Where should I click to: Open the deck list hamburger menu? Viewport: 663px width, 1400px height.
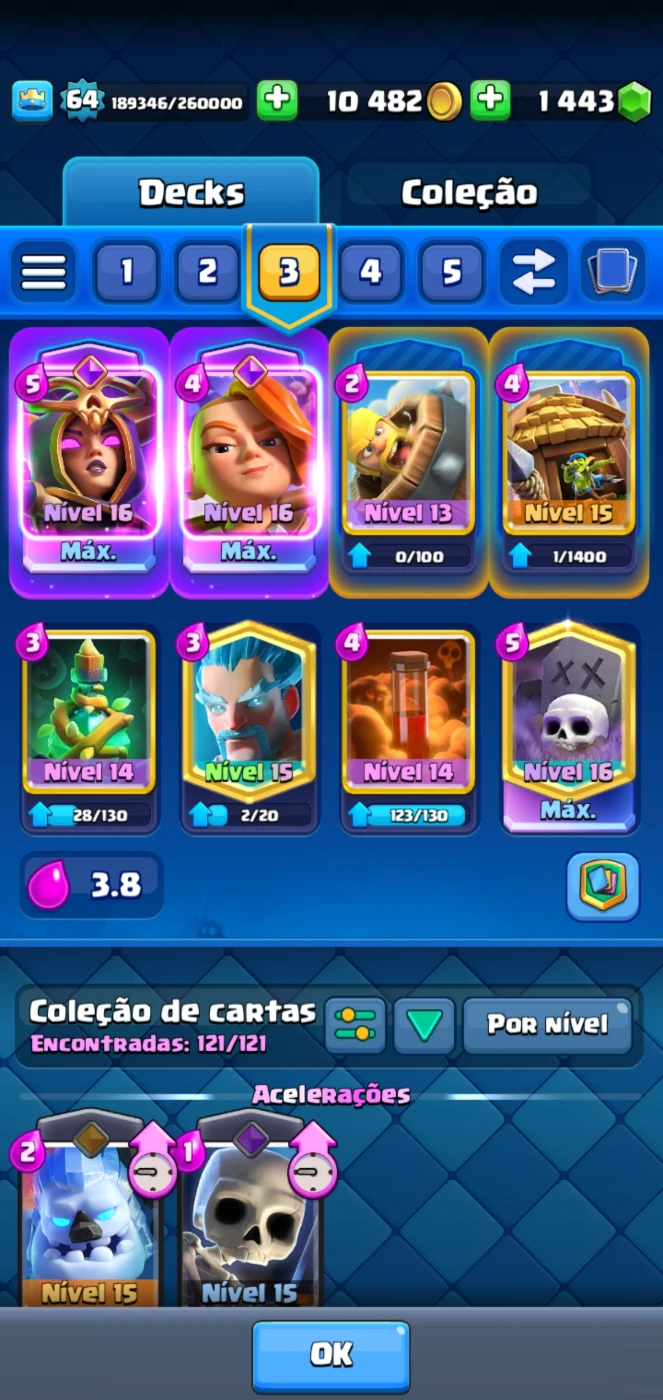click(x=43, y=272)
